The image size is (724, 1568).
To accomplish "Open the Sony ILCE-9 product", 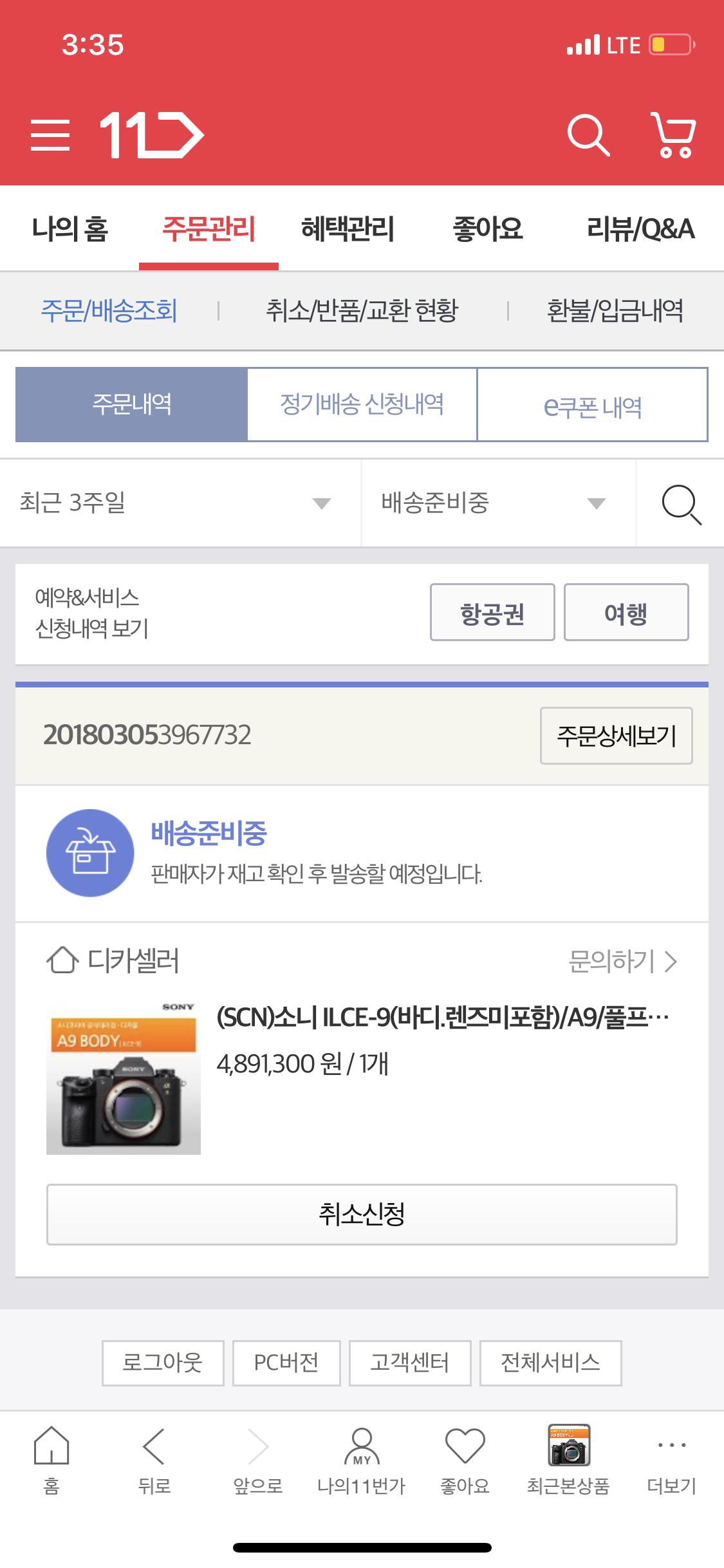I will pyautogui.click(x=441, y=1018).
